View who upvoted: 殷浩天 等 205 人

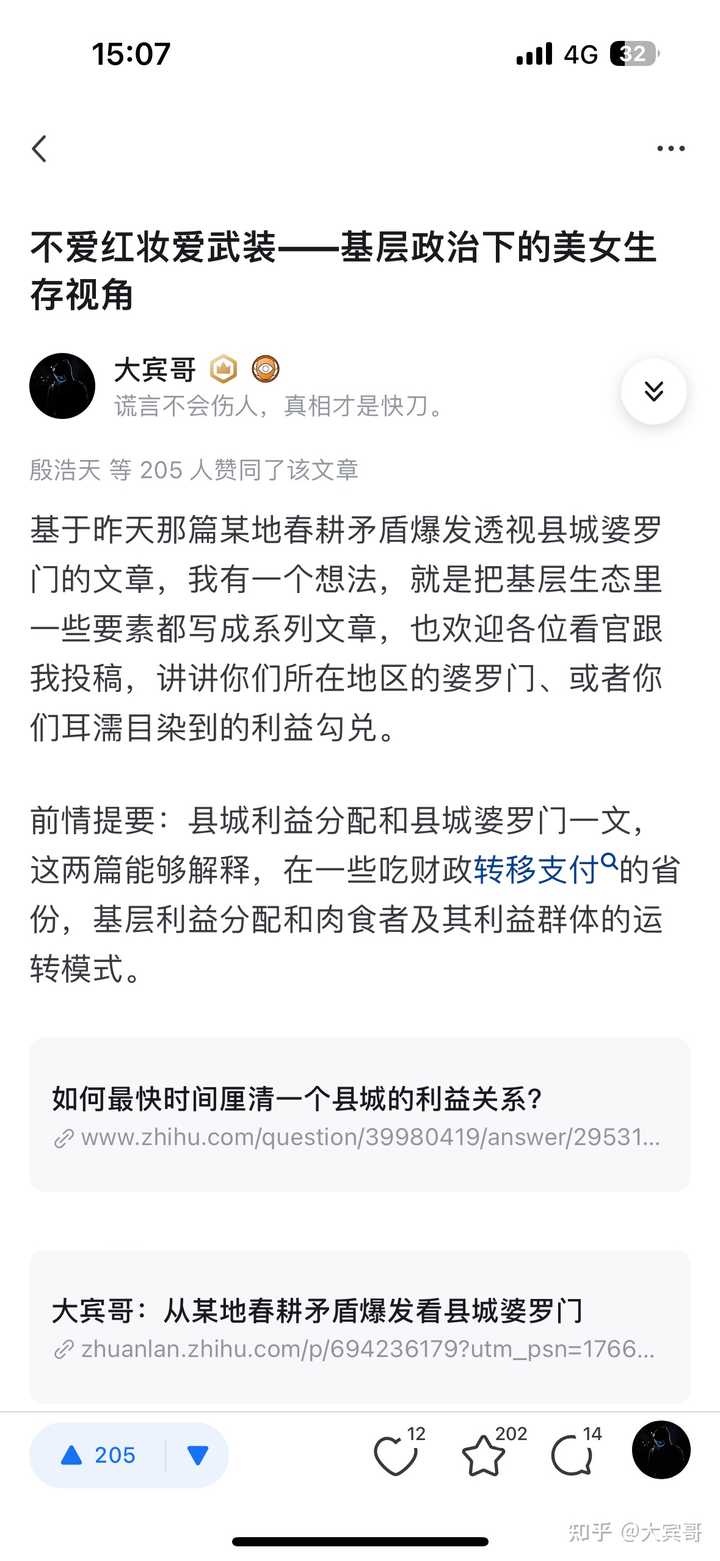(194, 470)
